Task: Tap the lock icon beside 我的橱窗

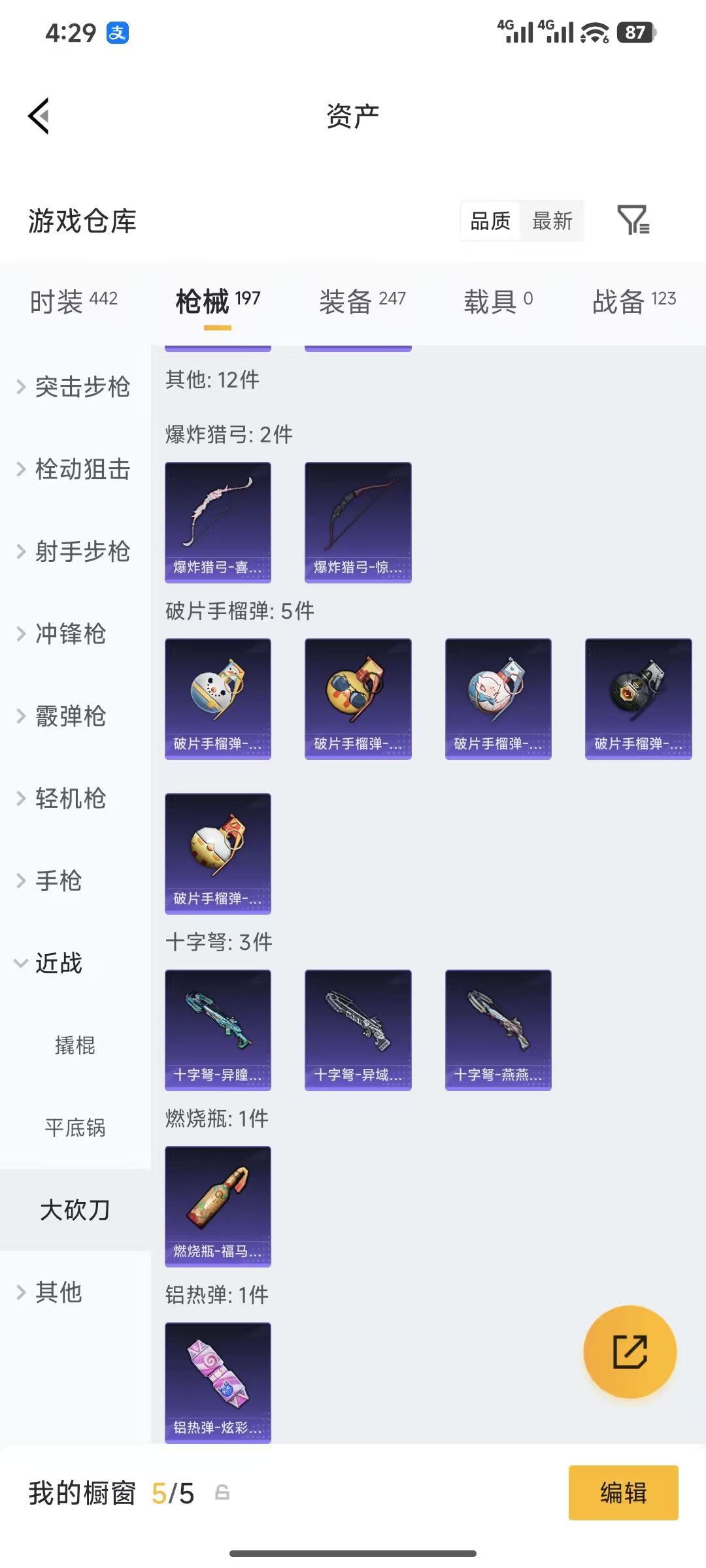Action: point(222,1492)
